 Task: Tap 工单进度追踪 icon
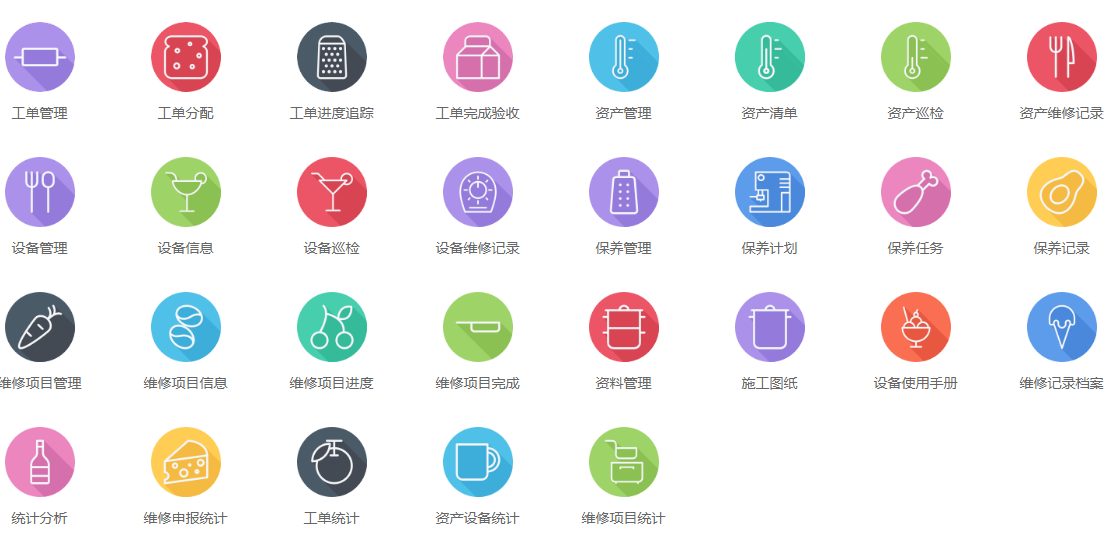332,57
